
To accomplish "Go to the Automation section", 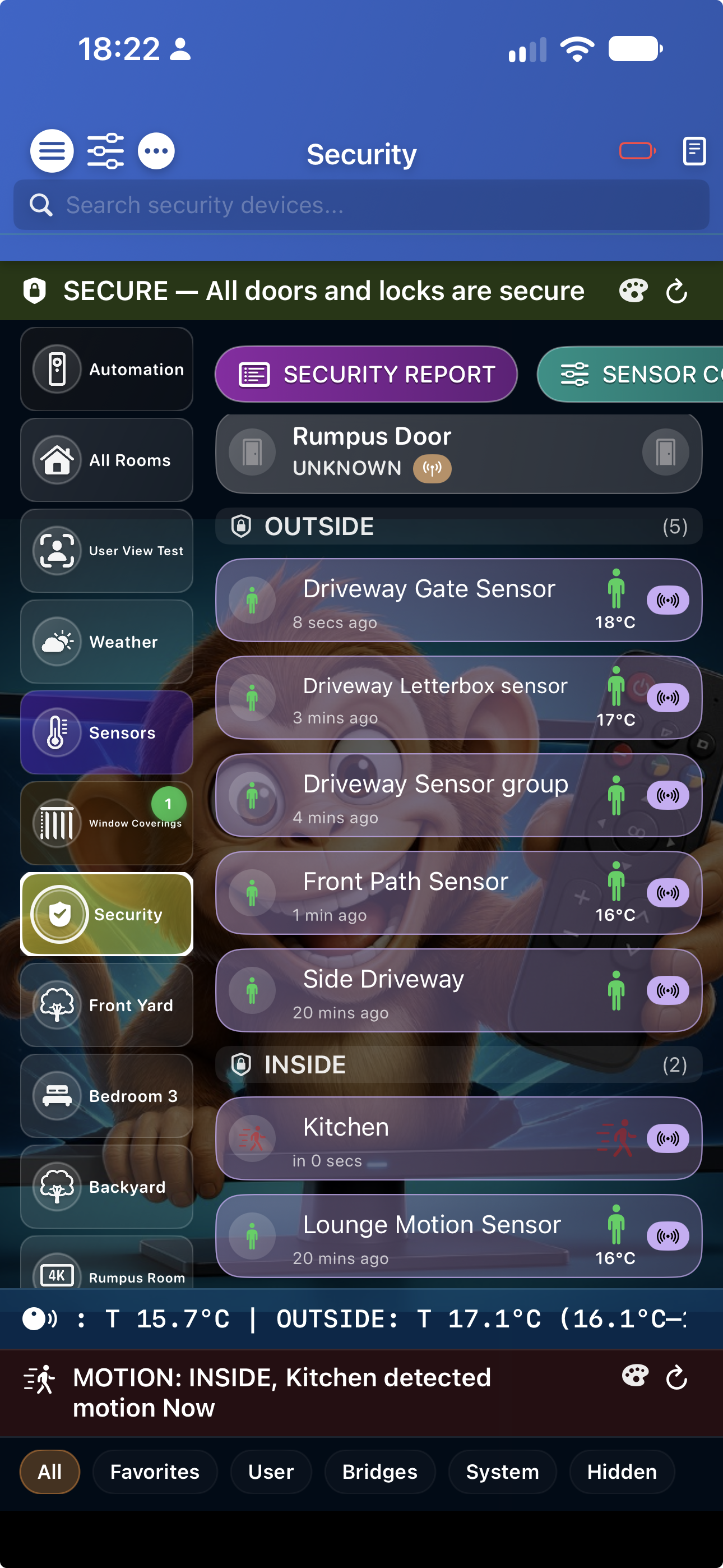I will point(106,369).
